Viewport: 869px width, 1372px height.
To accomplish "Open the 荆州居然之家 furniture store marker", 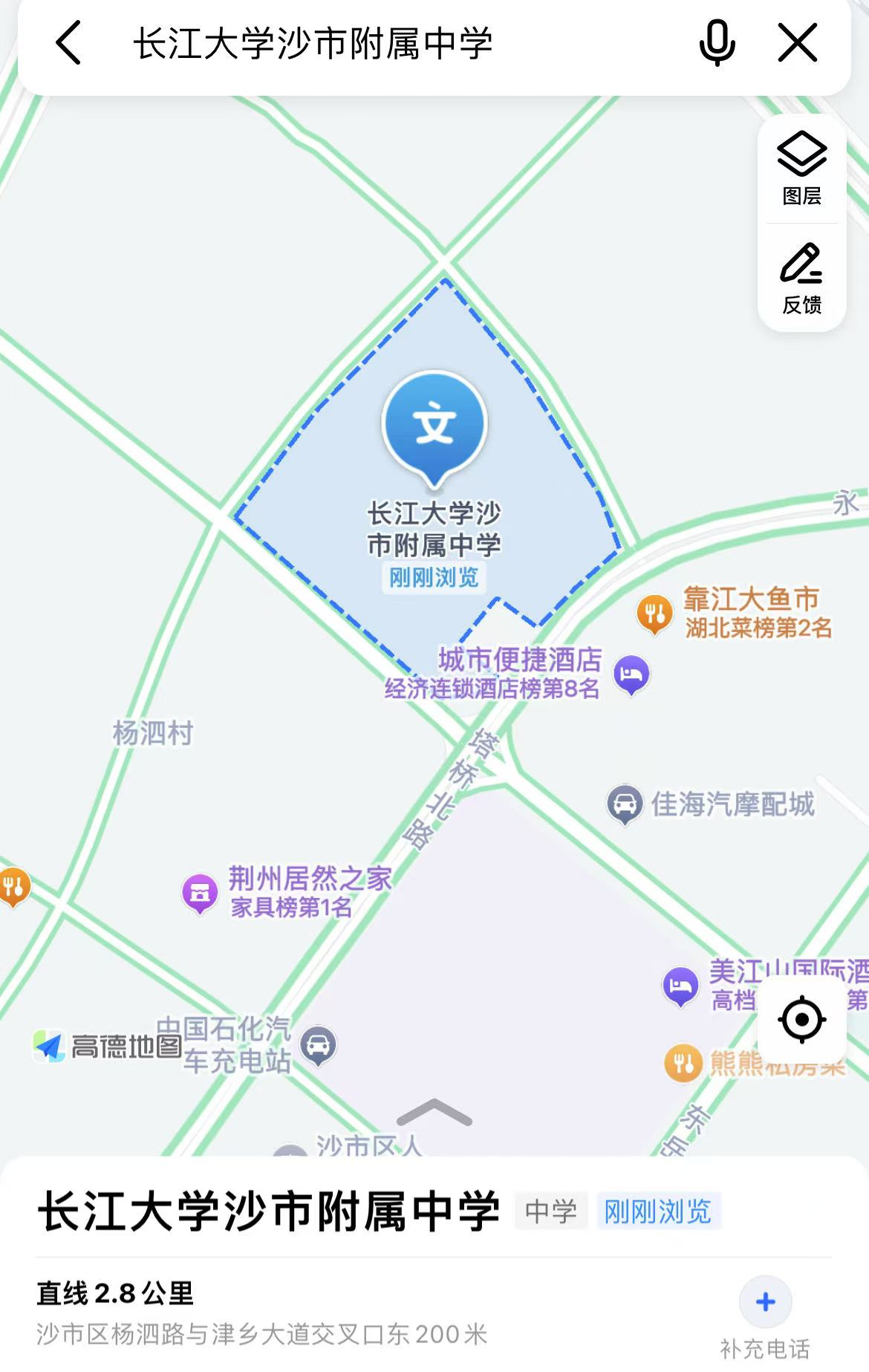I will click(200, 891).
